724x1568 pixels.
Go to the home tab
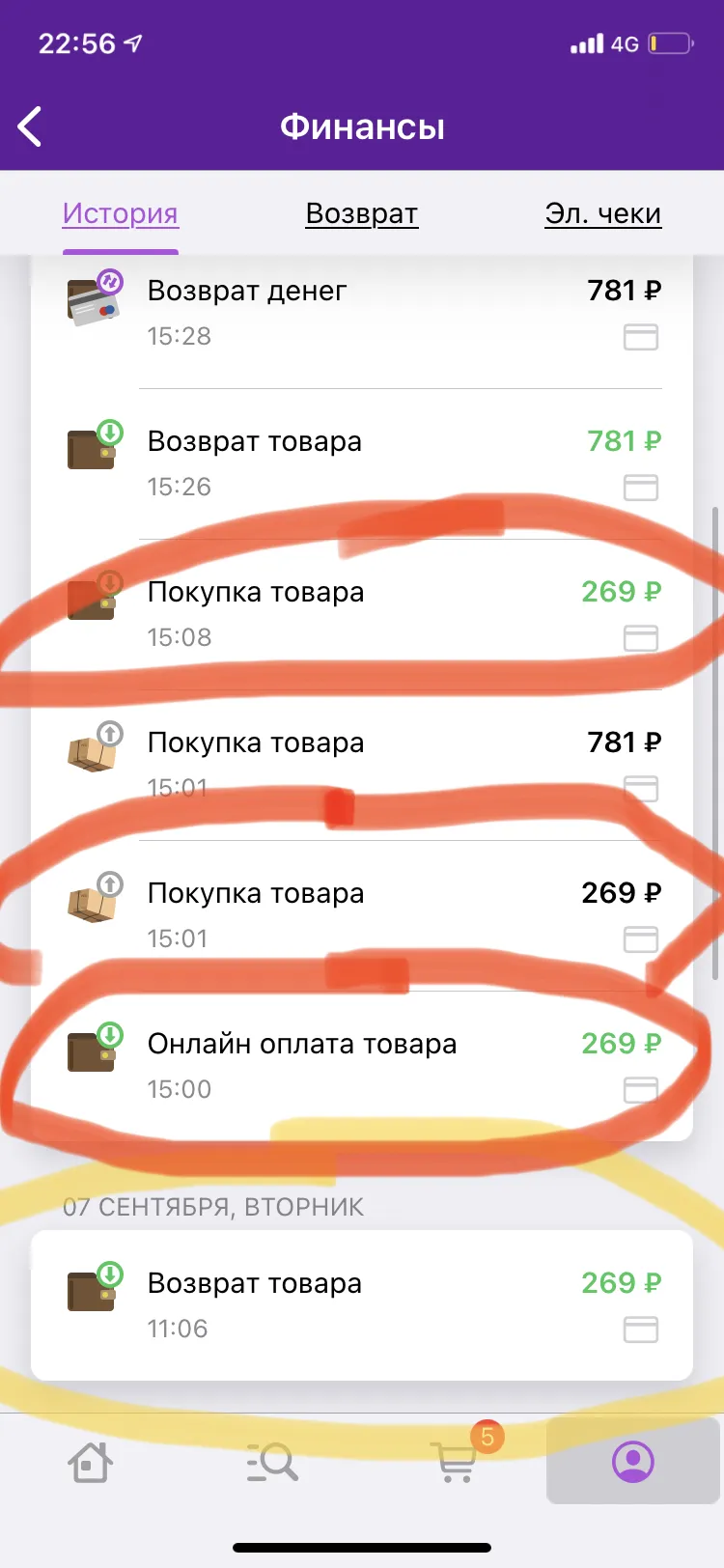pyautogui.click(x=91, y=1462)
